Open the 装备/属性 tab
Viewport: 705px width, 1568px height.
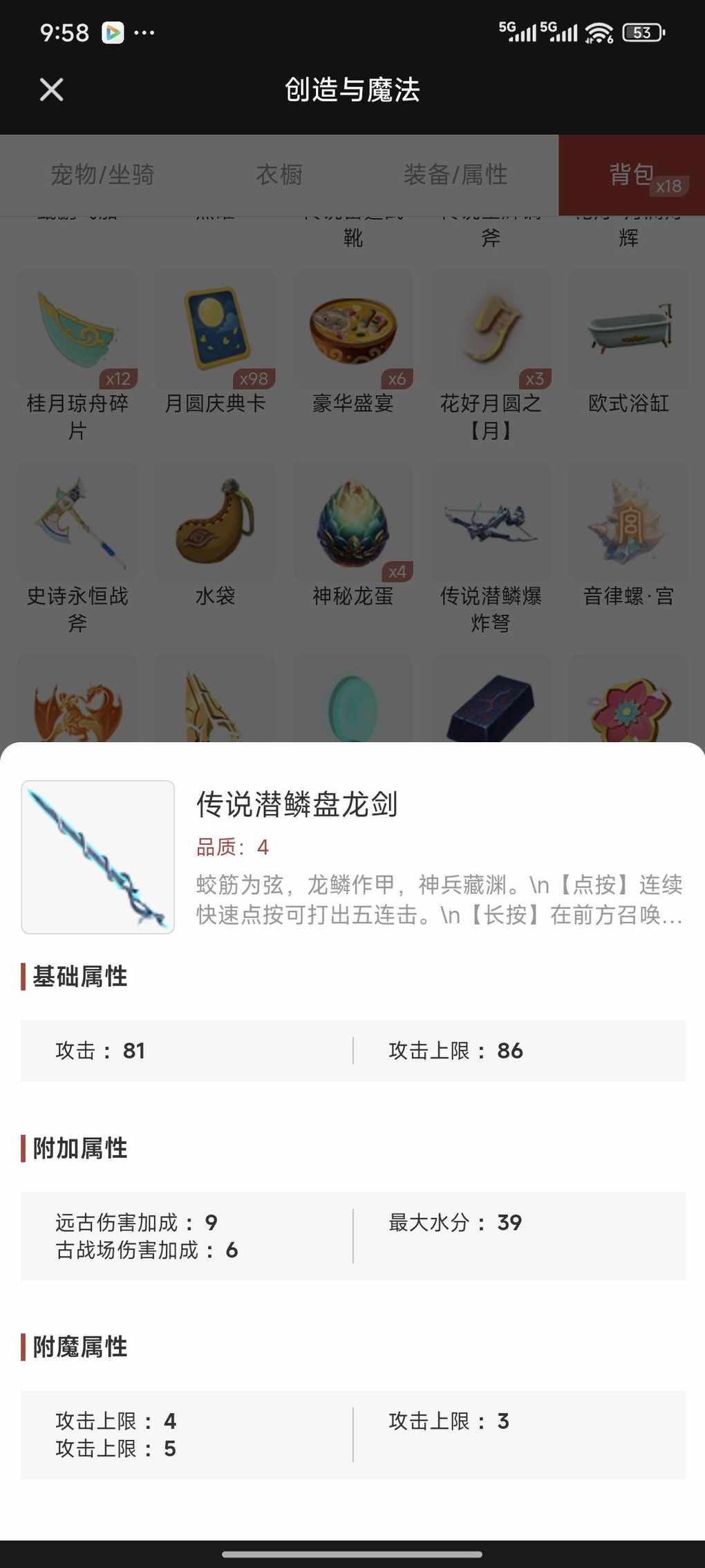455,175
